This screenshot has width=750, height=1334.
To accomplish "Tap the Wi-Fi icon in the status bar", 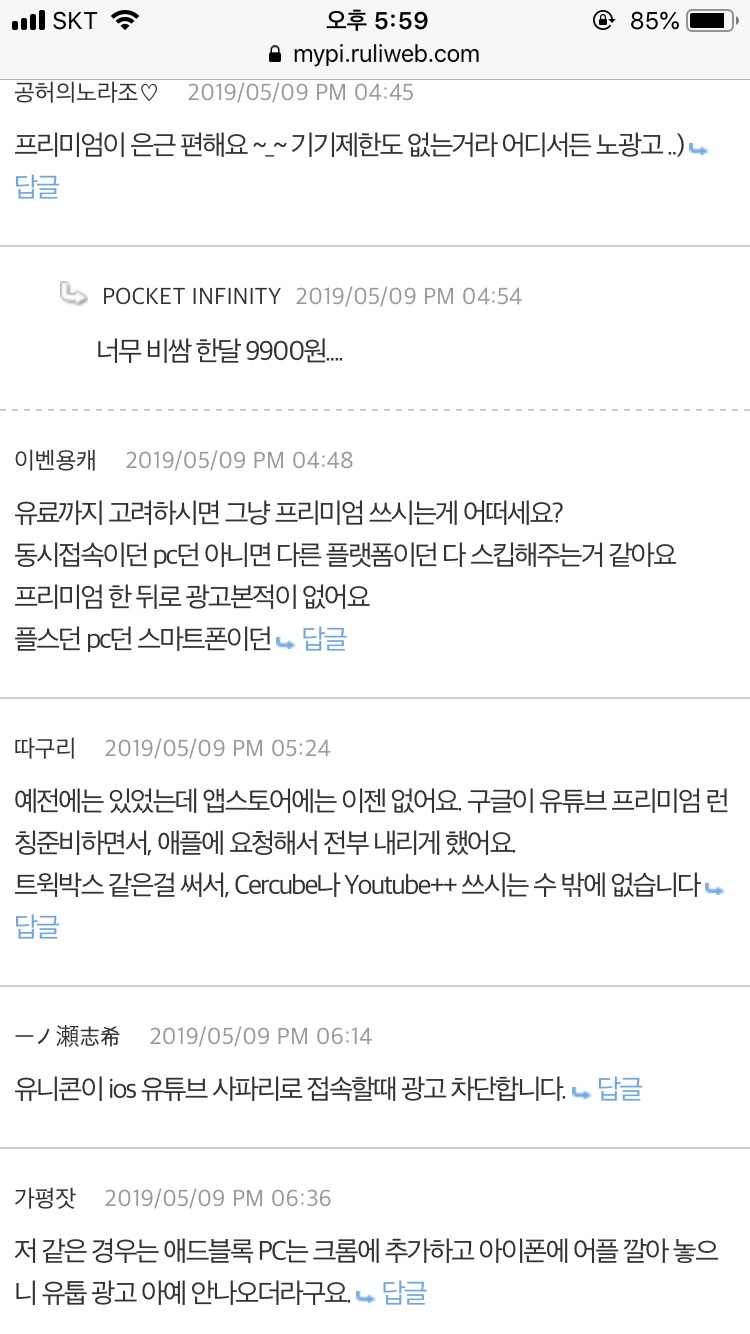I will (x=124, y=18).
